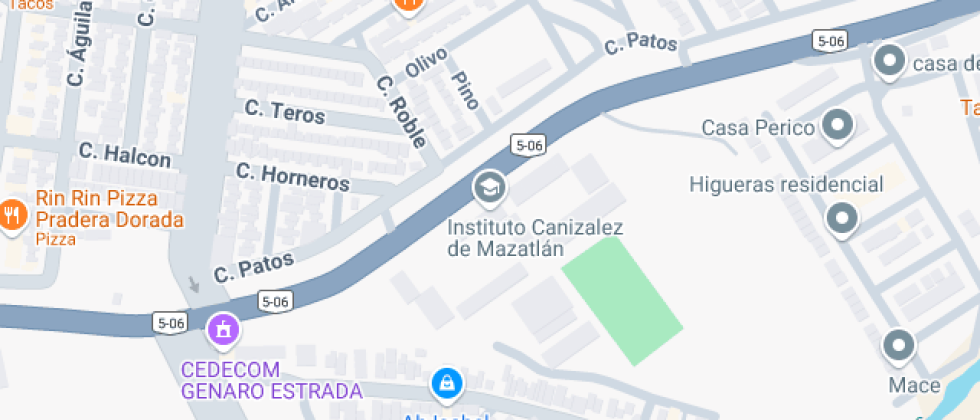Select the CEDECOM GENARO ESTRADA marker
The image size is (980, 420).
(x=222, y=328)
